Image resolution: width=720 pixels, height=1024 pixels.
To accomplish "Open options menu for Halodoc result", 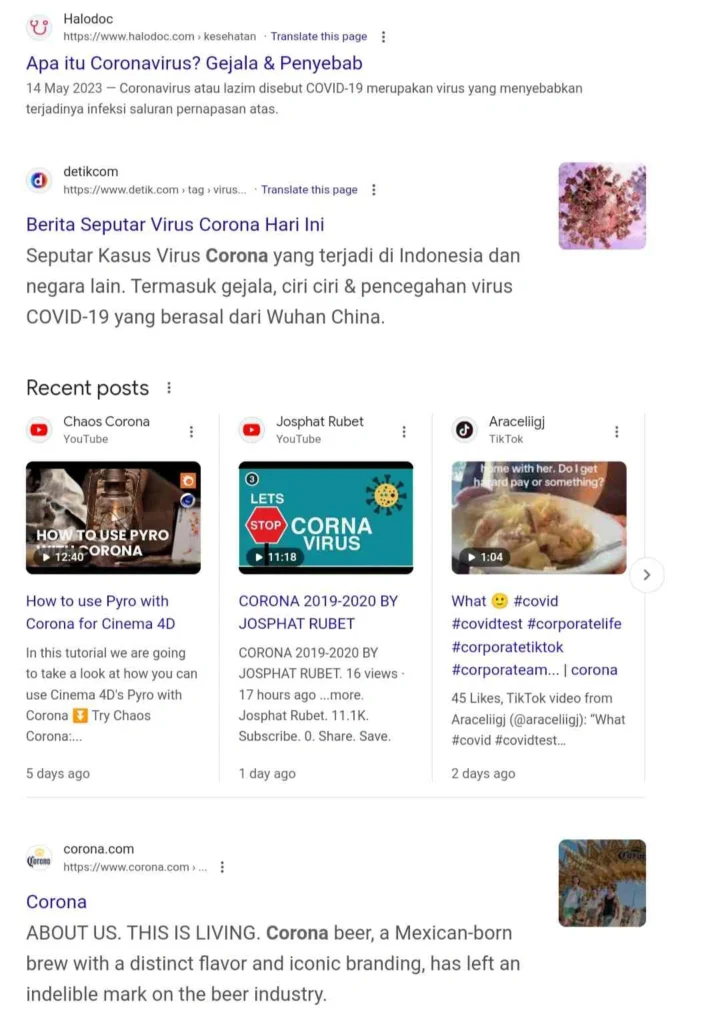I will click(x=383, y=37).
